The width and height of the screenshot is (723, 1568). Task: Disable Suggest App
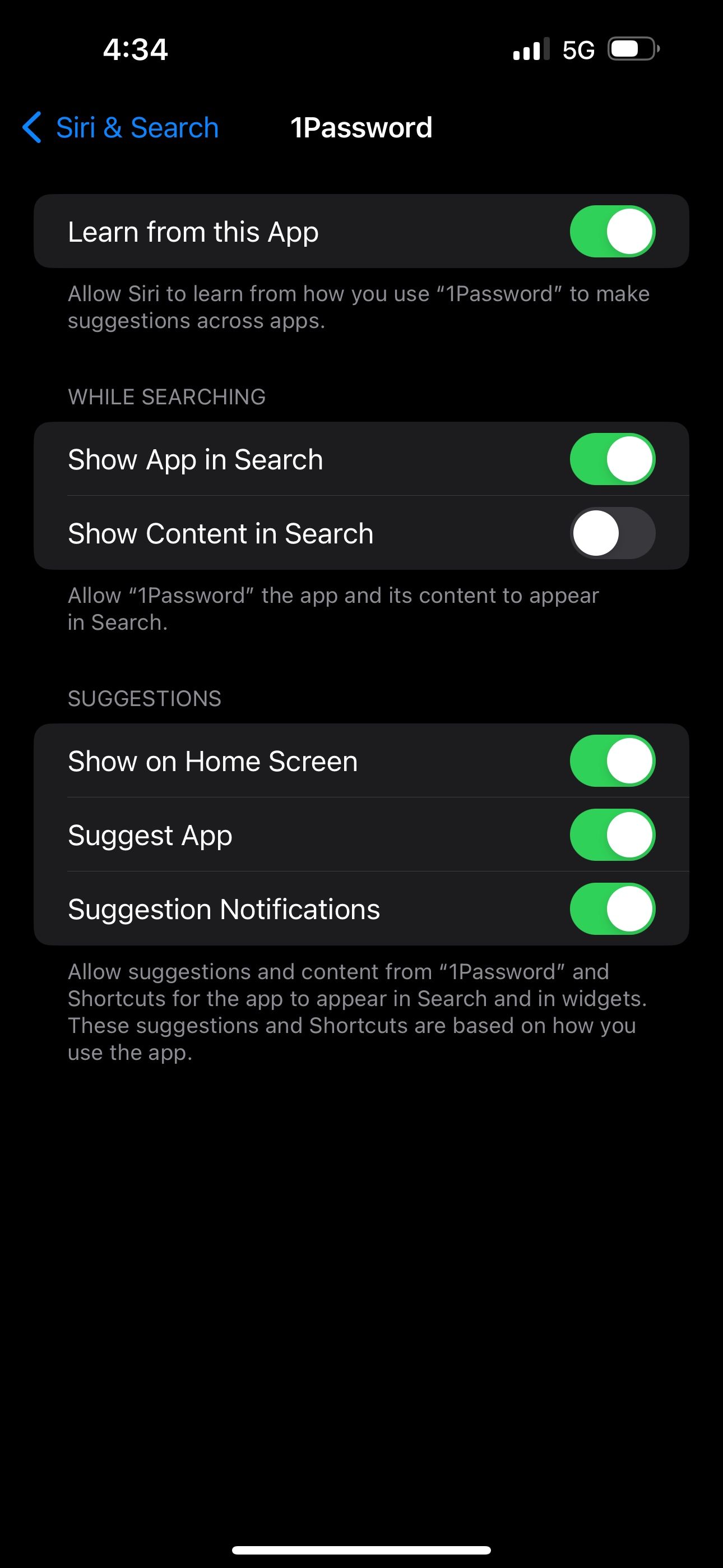[612, 835]
